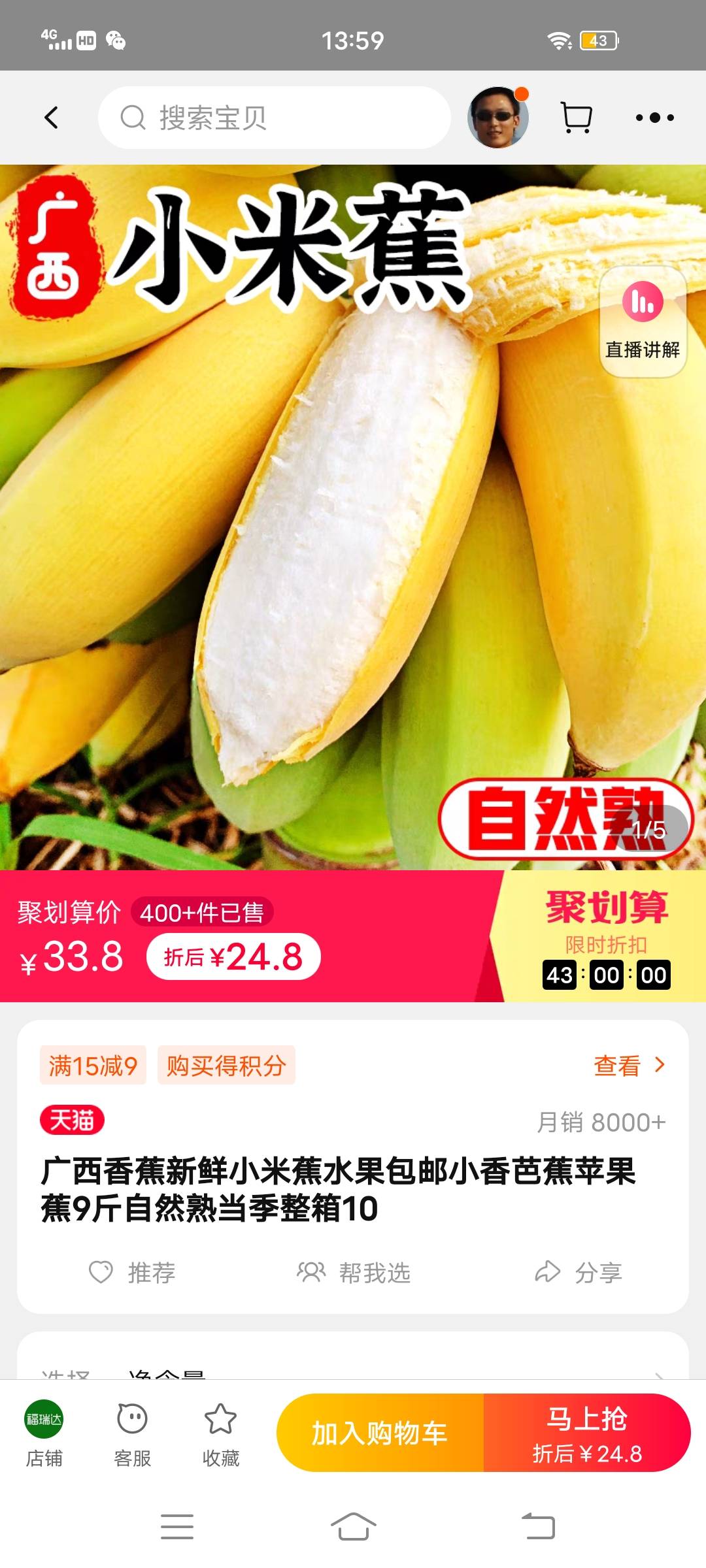Tap 马上抢 to buy now
This screenshot has width=706, height=1568.
coord(587,1433)
